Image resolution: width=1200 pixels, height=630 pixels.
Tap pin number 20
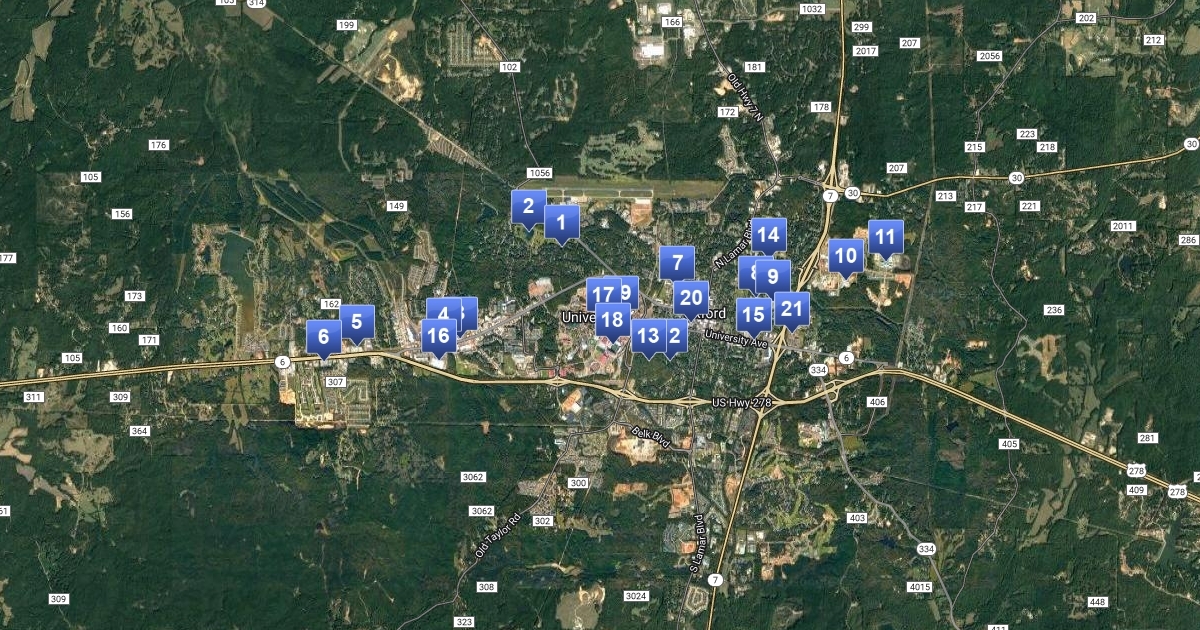(x=691, y=298)
